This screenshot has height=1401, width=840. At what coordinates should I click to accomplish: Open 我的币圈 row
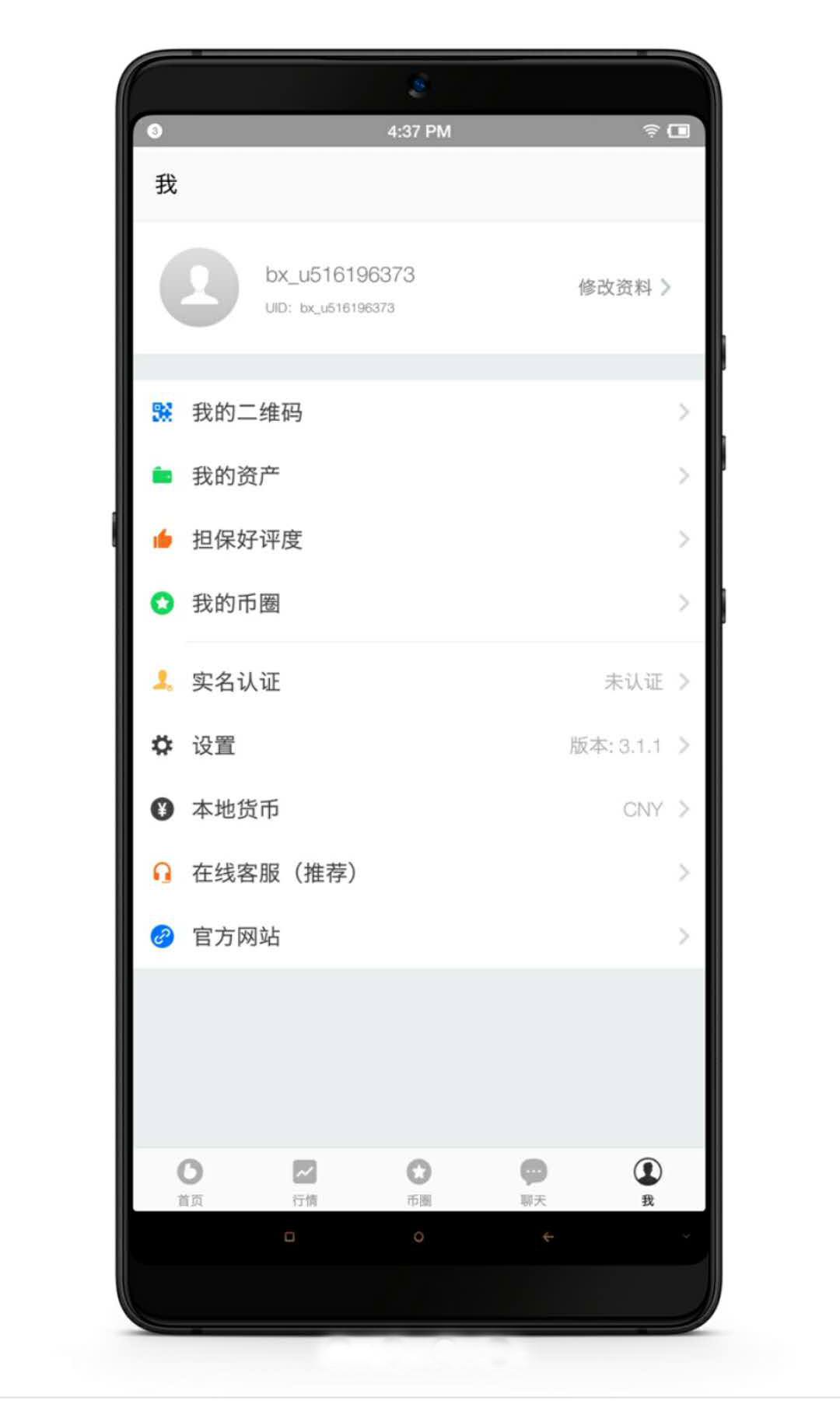418,603
